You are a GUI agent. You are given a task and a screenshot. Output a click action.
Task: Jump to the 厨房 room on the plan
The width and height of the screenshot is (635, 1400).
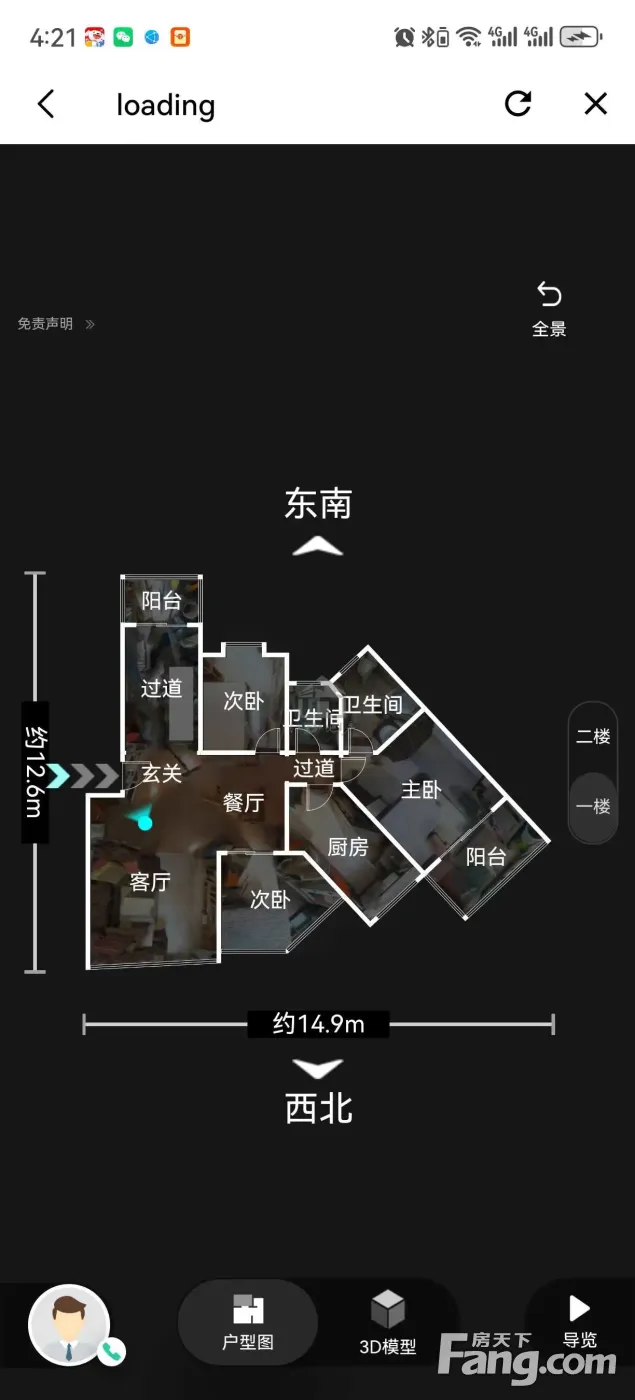tap(348, 847)
